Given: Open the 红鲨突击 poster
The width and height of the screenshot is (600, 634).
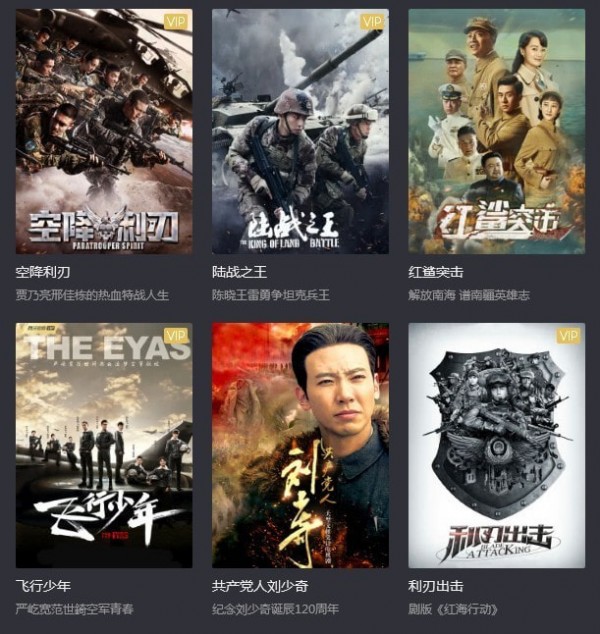Looking at the screenshot, I should [496, 131].
